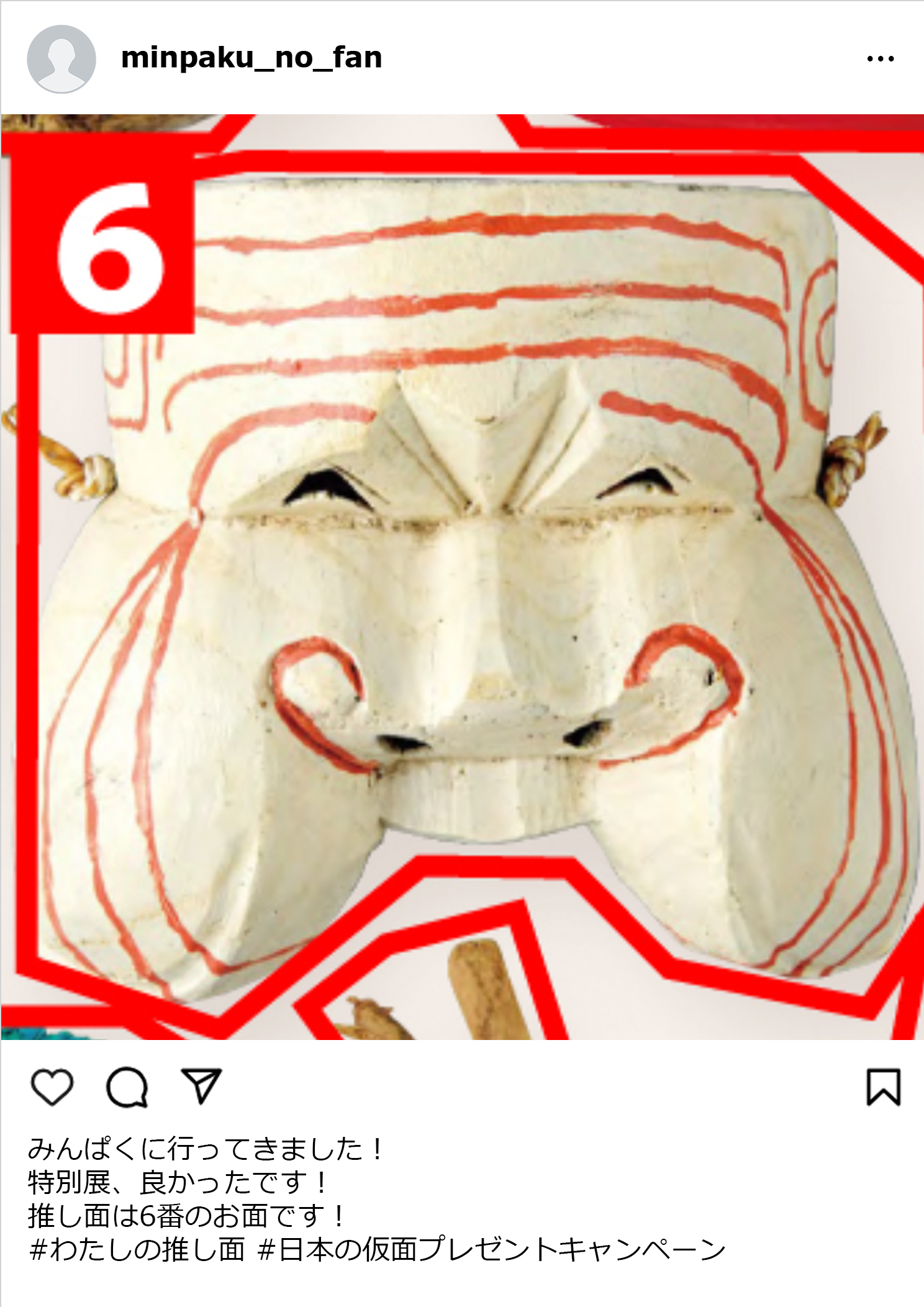Like the mask post with the heart
The height and width of the screenshot is (1307, 924).
[52, 1087]
